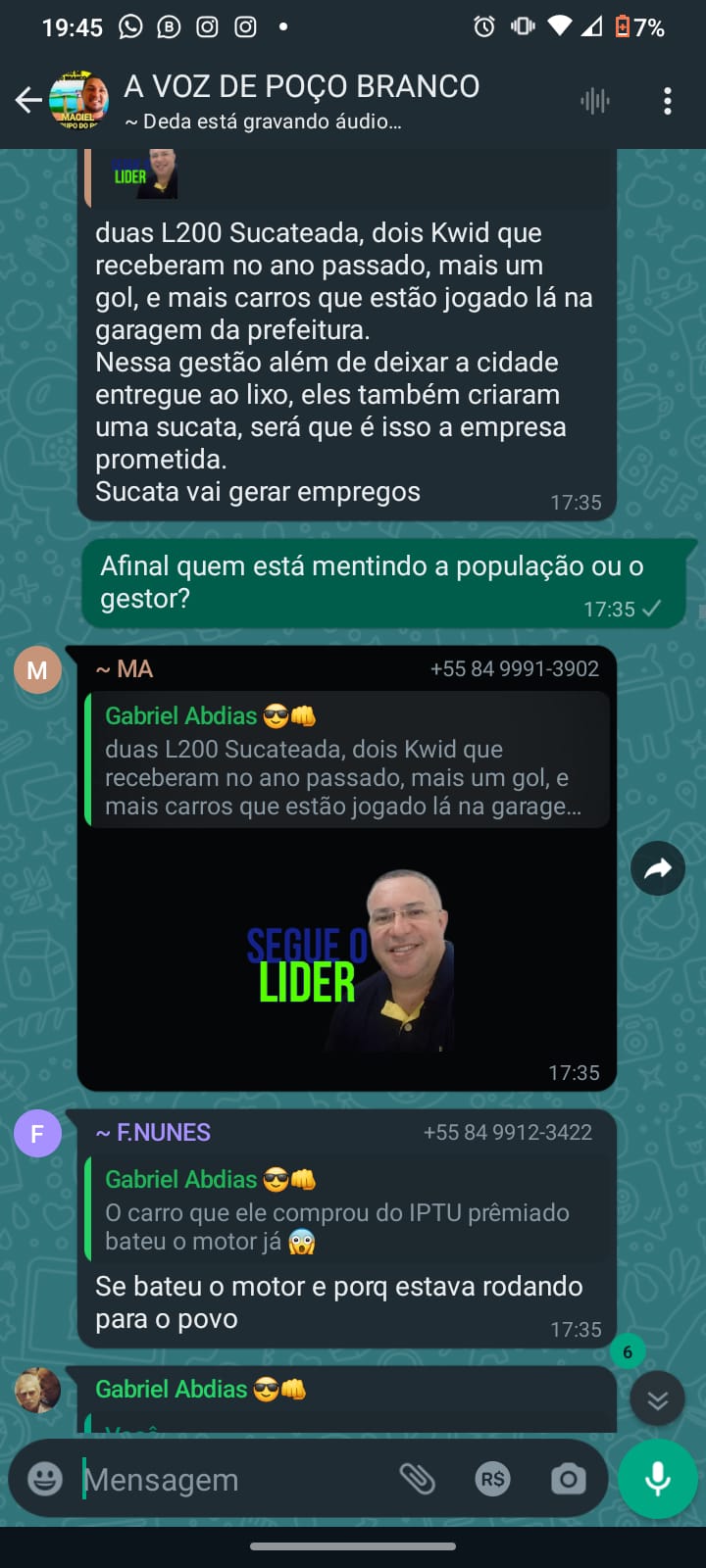Attach a file with the paperclip
706x1568 pixels.
click(418, 1479)
